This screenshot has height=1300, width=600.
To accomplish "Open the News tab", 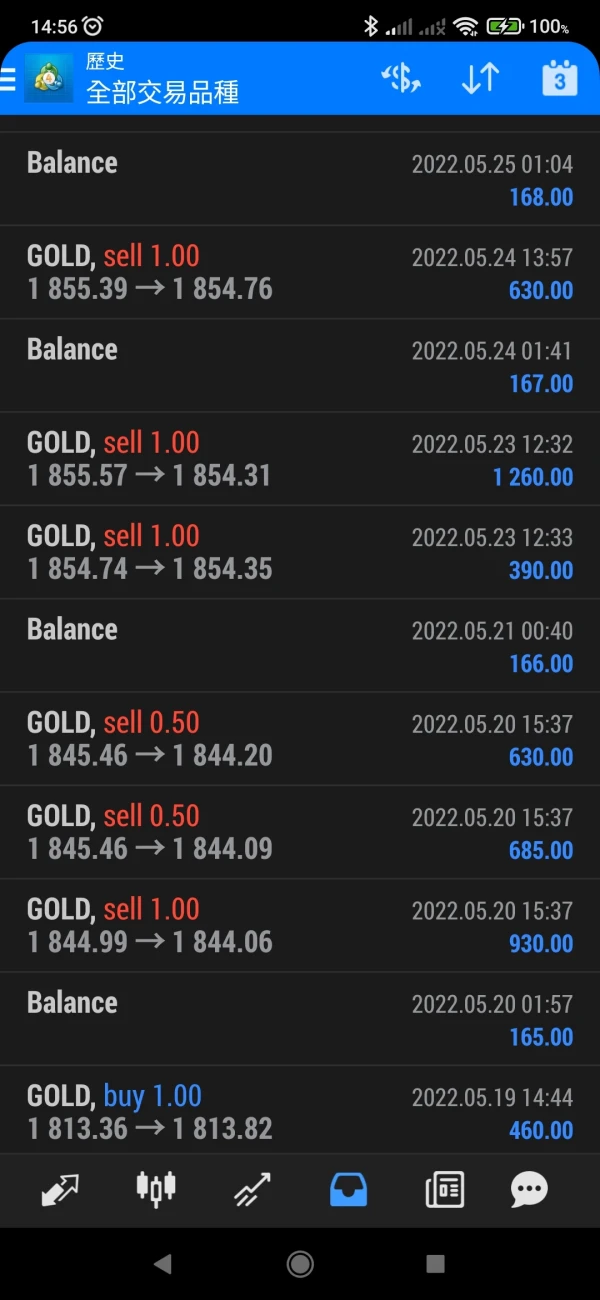I will point(444,1189).
